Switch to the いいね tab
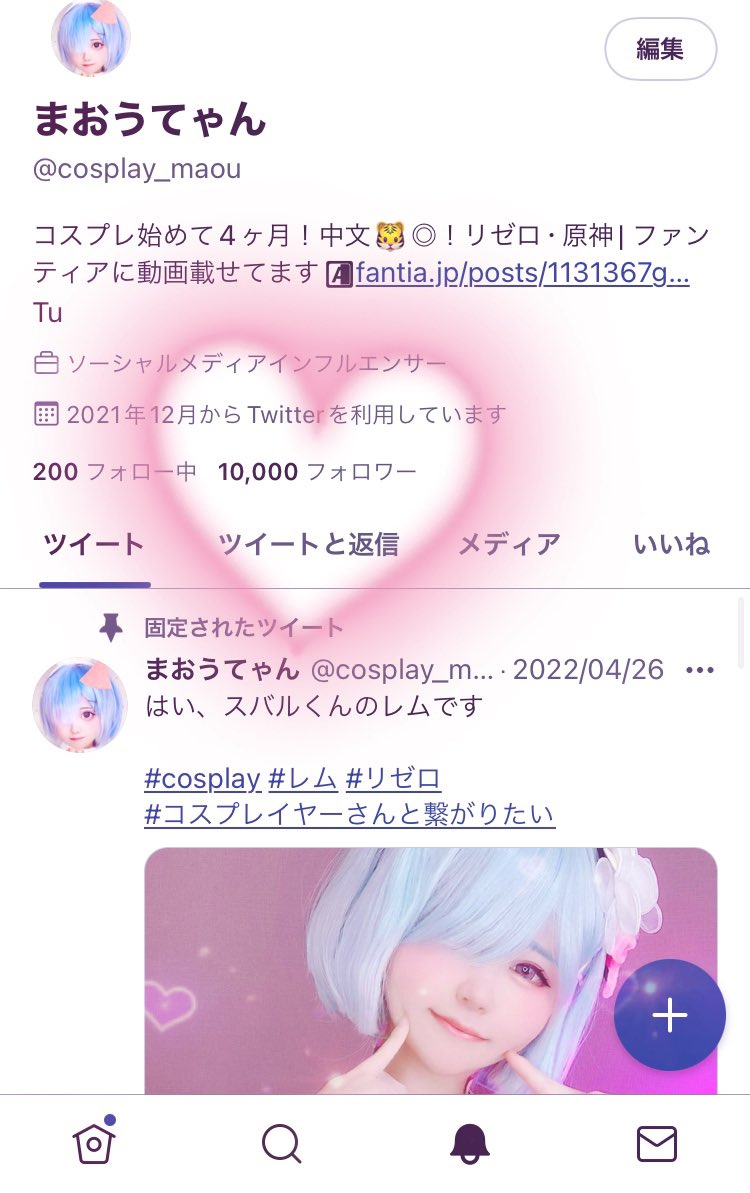This screenshot has height=1193, width=750. 671,543
